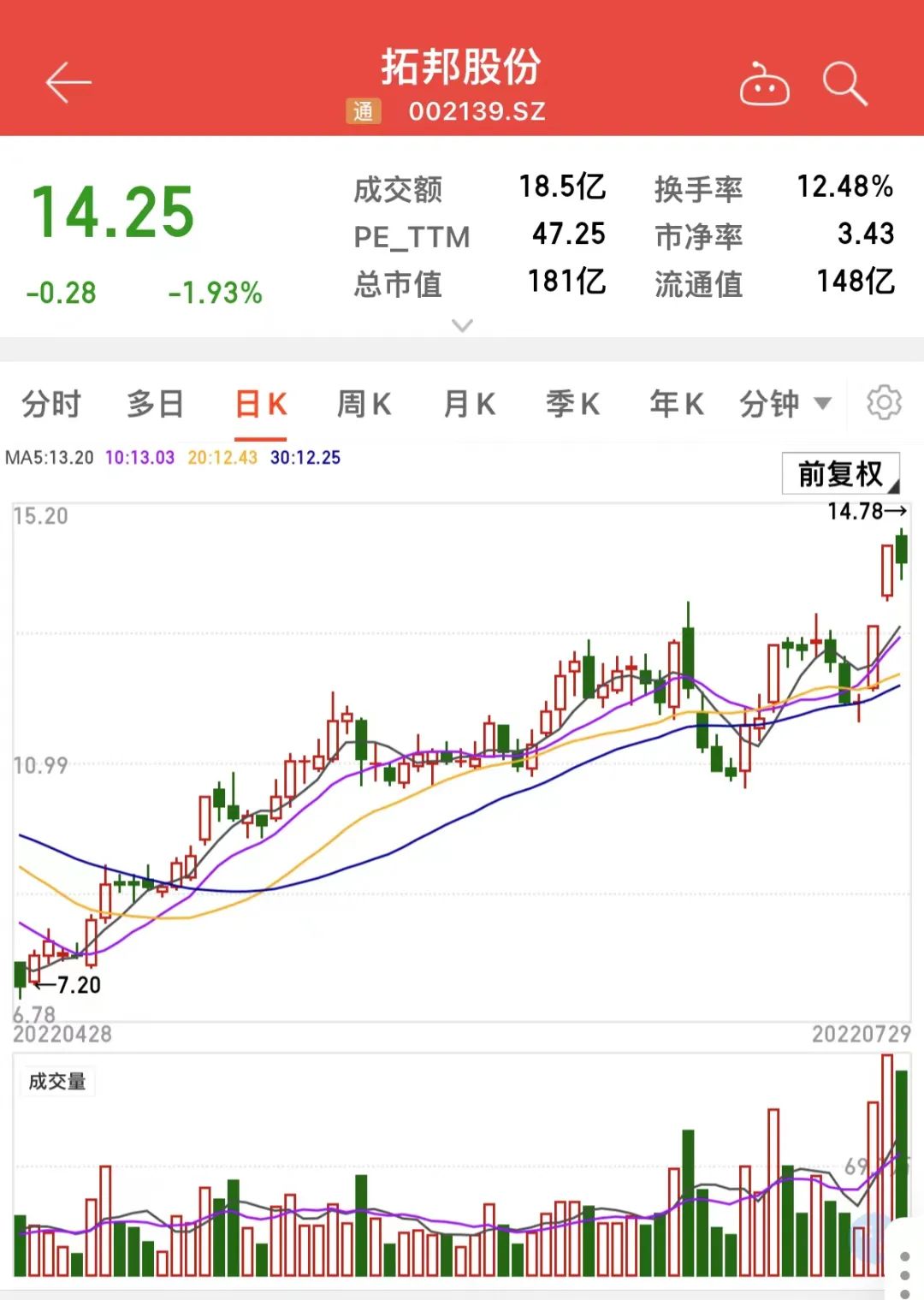
Task: Open the 分钟 interval dropdown
Action: 785,403
